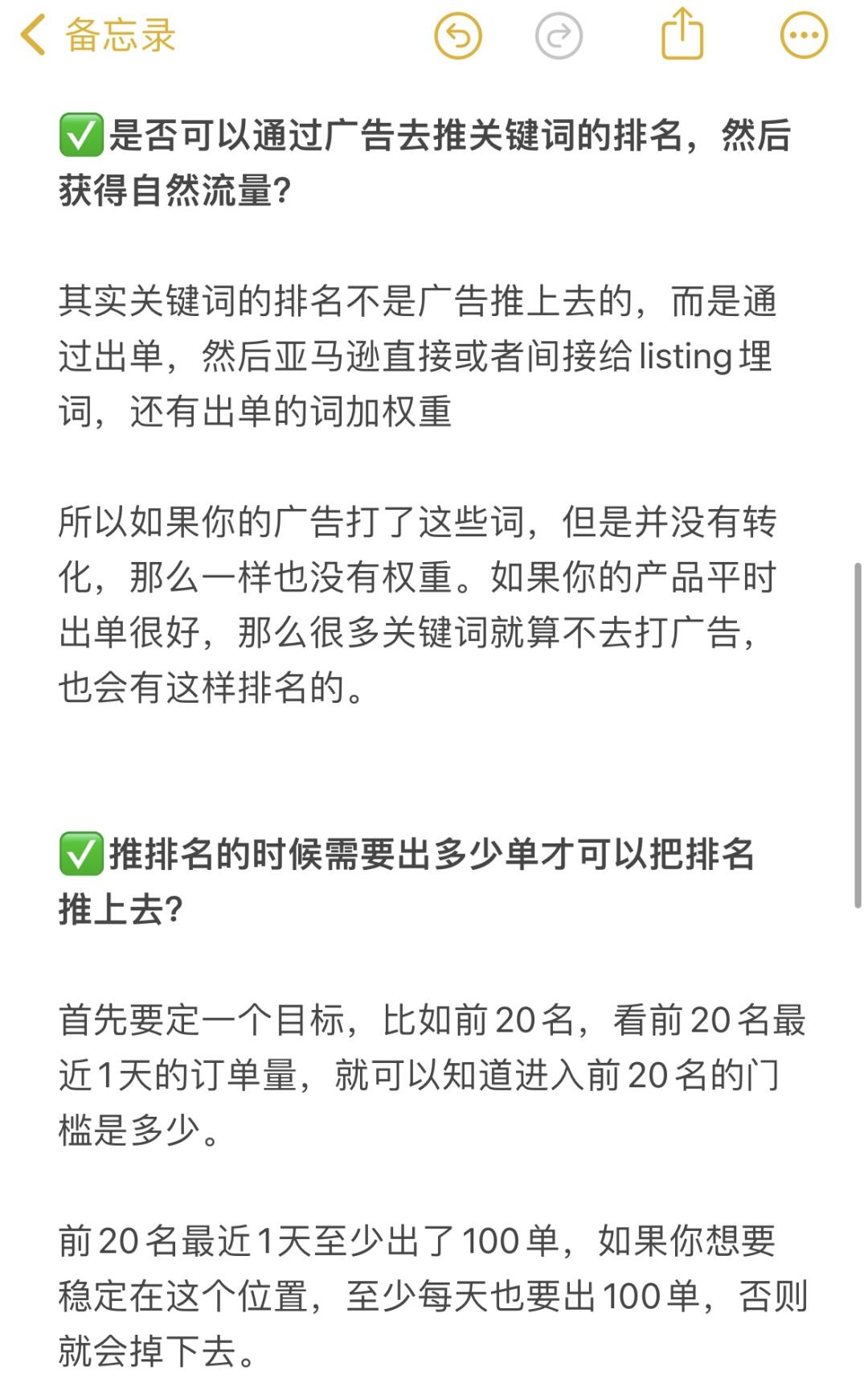The width and height of the screenshot is (868, 1379).
Task: Share this note
Action: [682, 34]
